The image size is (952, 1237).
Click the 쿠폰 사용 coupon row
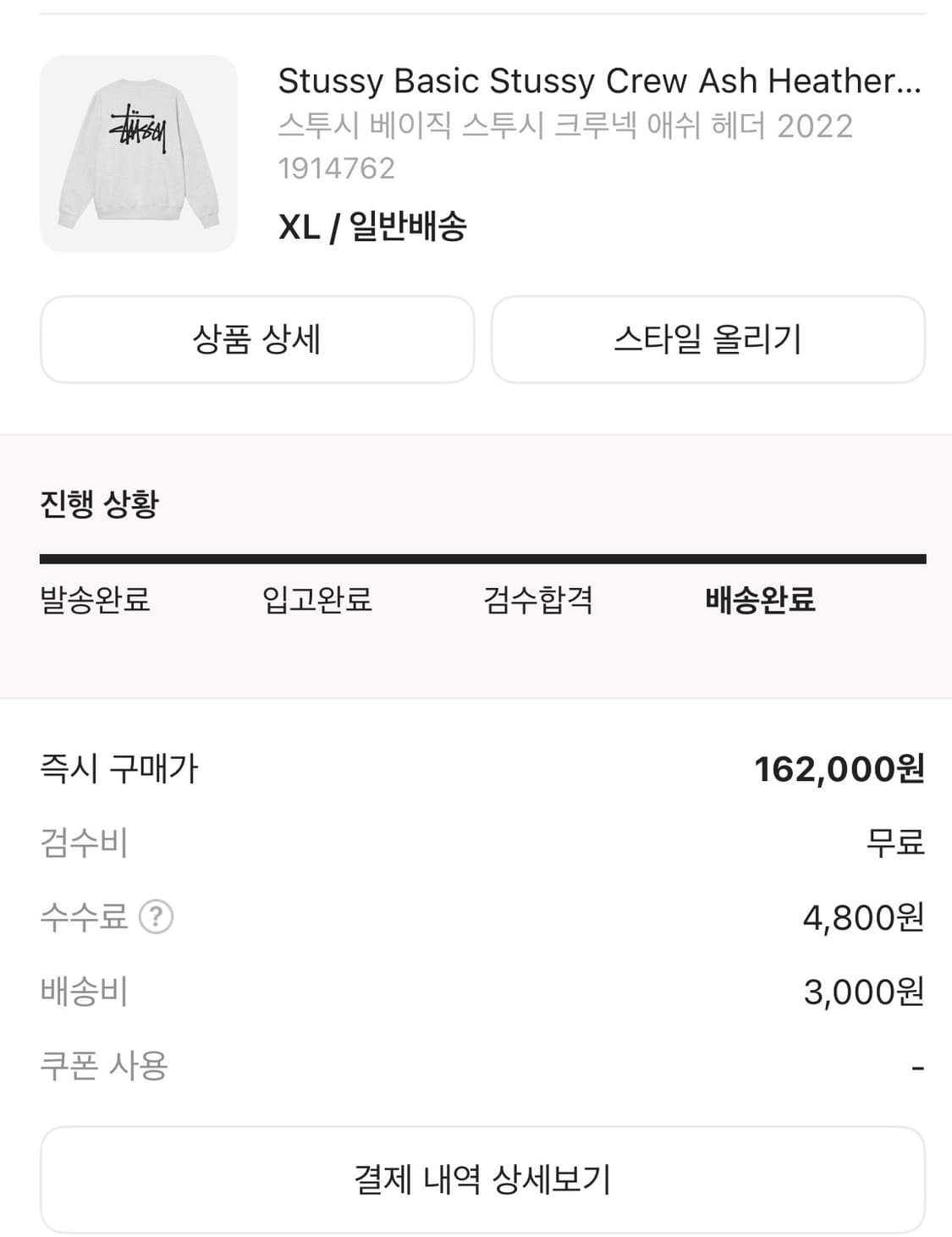[x=106, y=1066]
